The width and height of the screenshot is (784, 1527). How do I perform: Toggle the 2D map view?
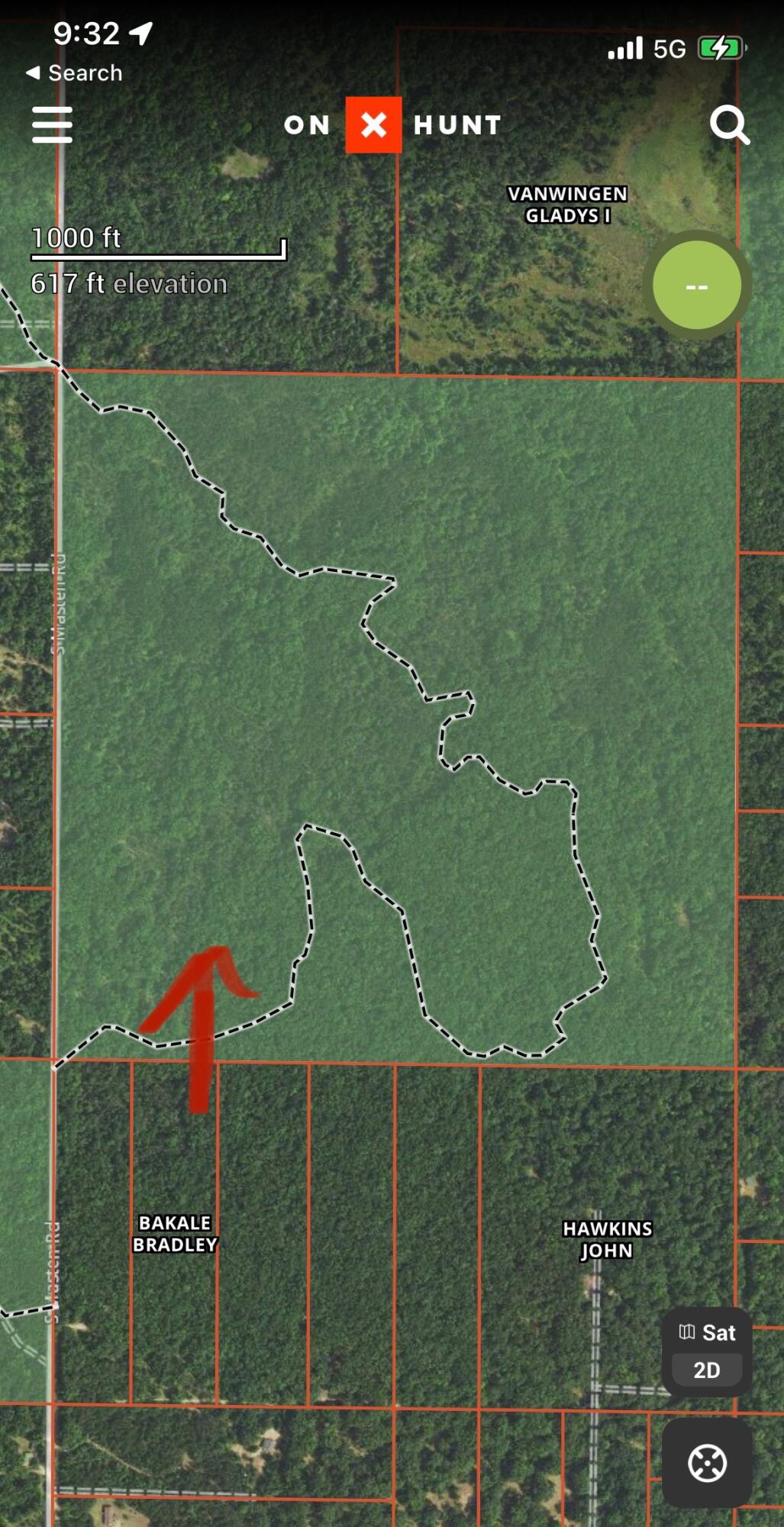707,1370
